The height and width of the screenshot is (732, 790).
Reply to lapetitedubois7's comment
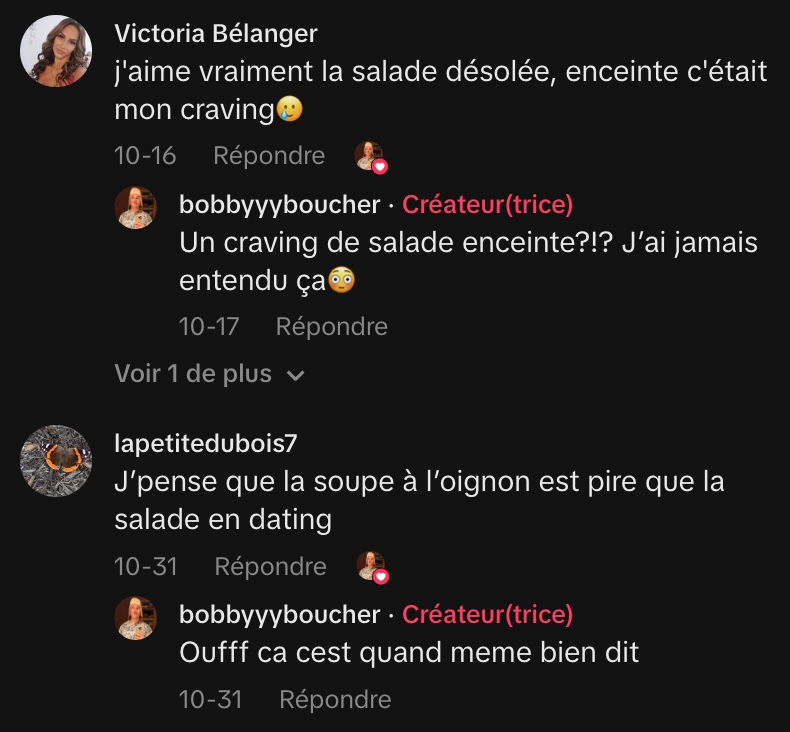tap(270, 566)
